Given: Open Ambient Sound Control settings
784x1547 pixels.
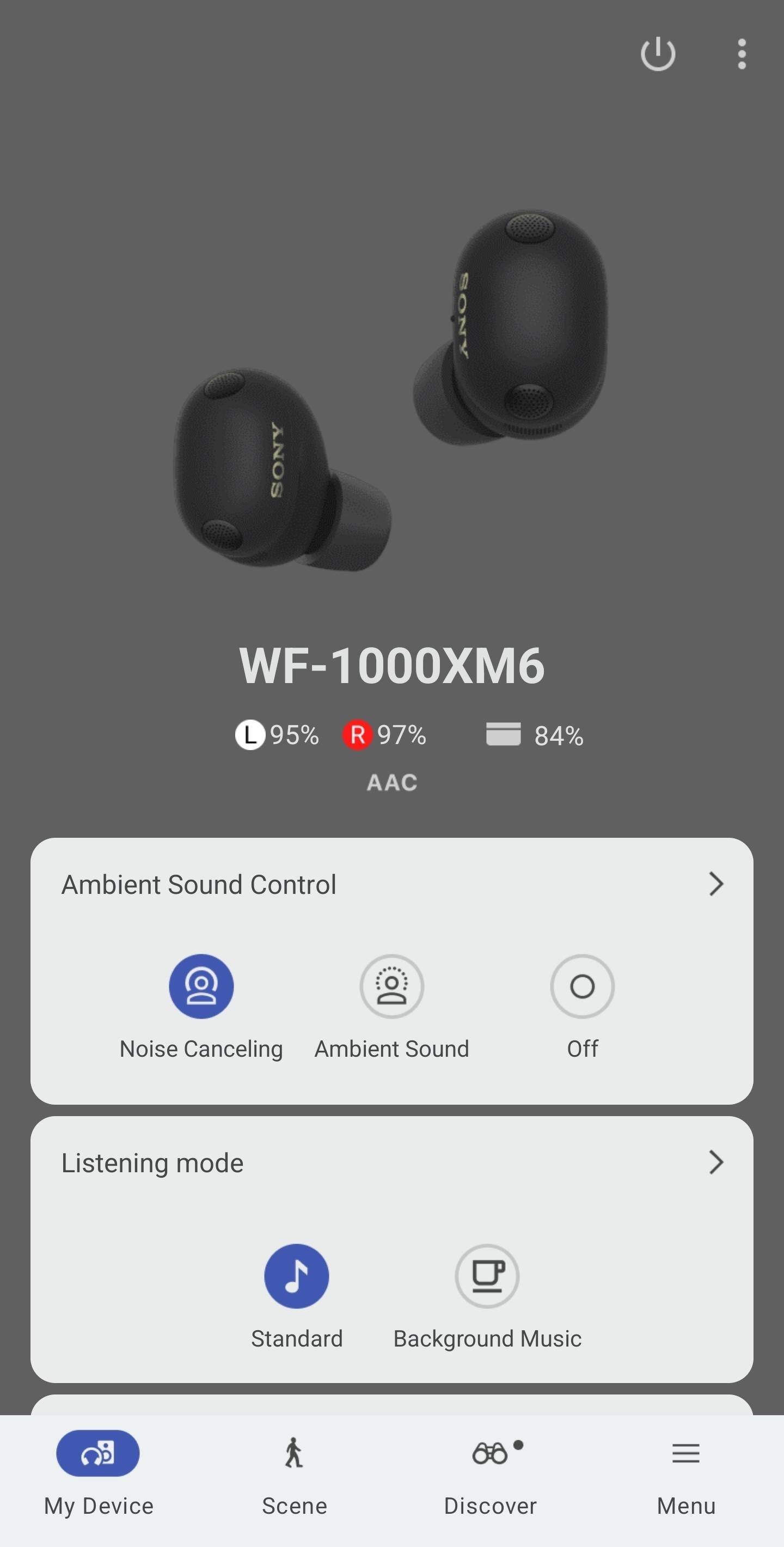Looking at the screenshot, I should tap(715, 884).
